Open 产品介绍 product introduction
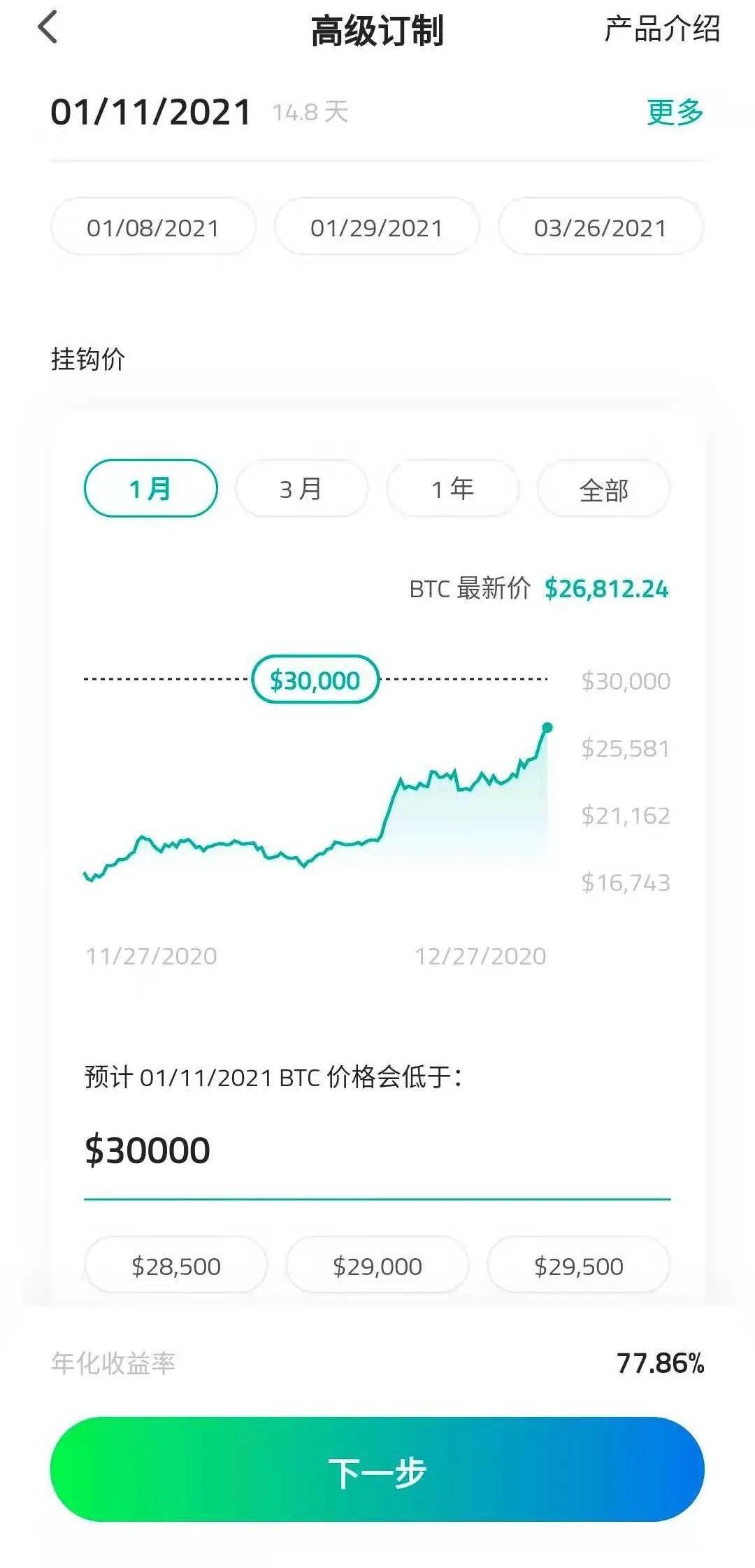The width and height of the screenshot is (755, 1568). (662, 29)
